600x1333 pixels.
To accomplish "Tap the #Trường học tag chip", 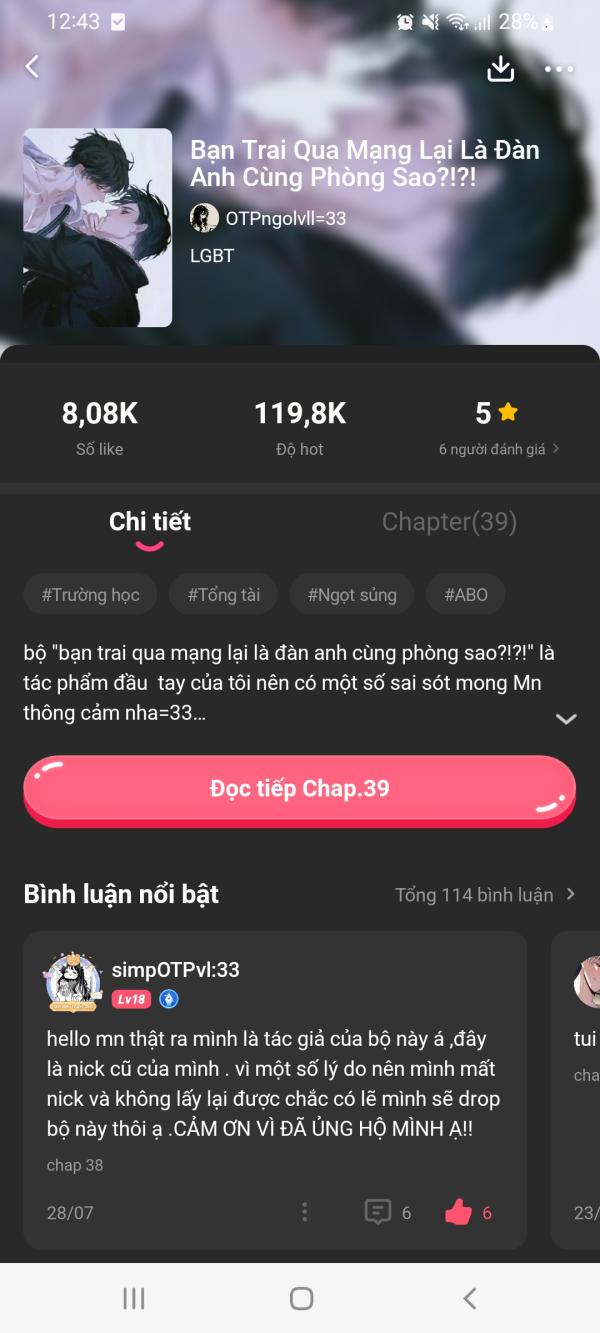I will point(90,595).
